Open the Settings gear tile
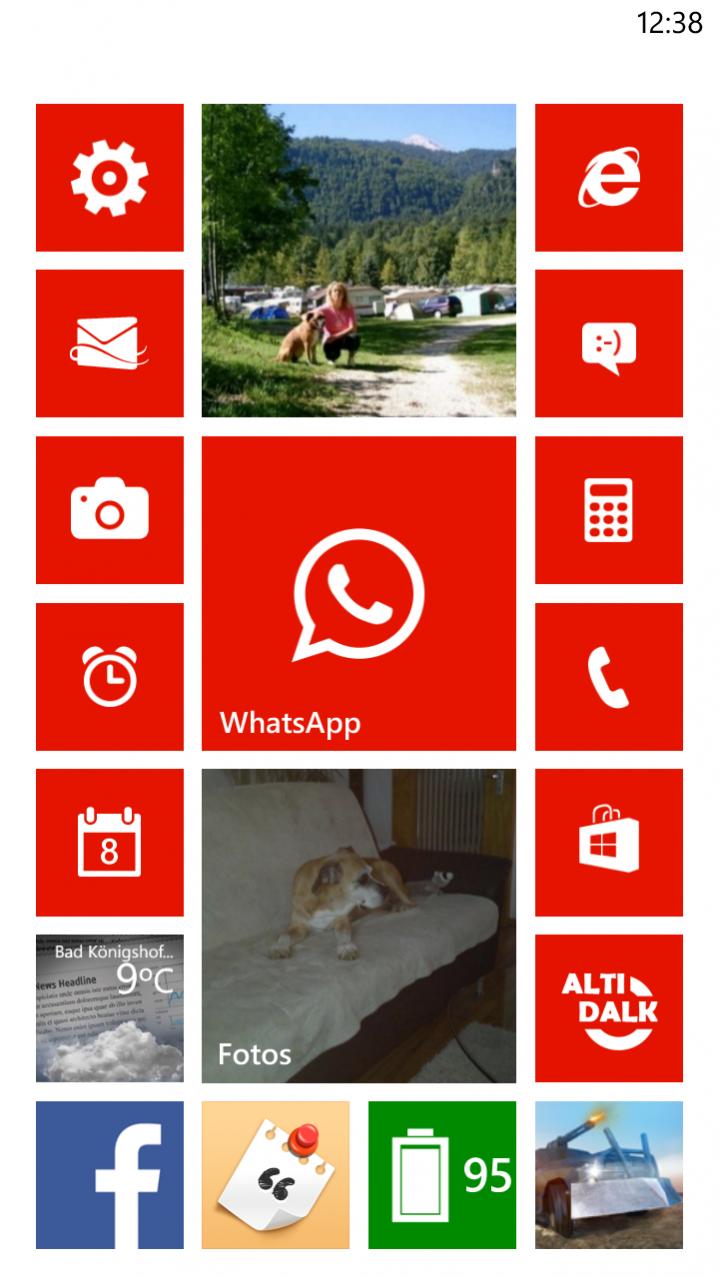The image size is (719, 1278). (109, 178)
